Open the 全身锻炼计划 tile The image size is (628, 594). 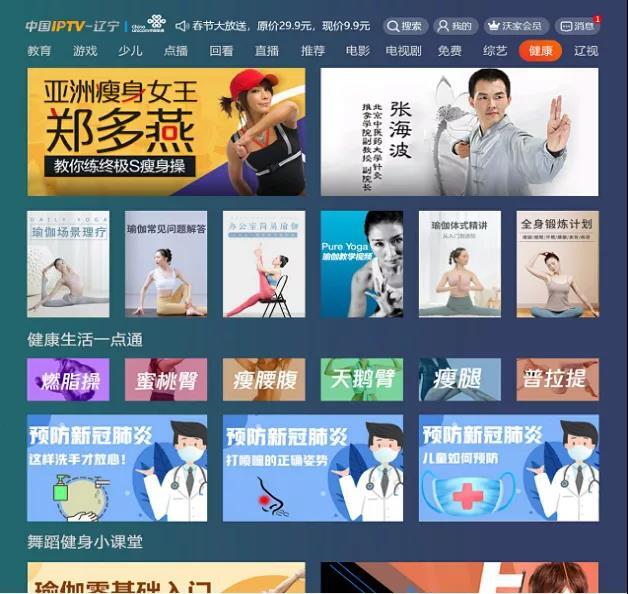[x=557, y=264]
